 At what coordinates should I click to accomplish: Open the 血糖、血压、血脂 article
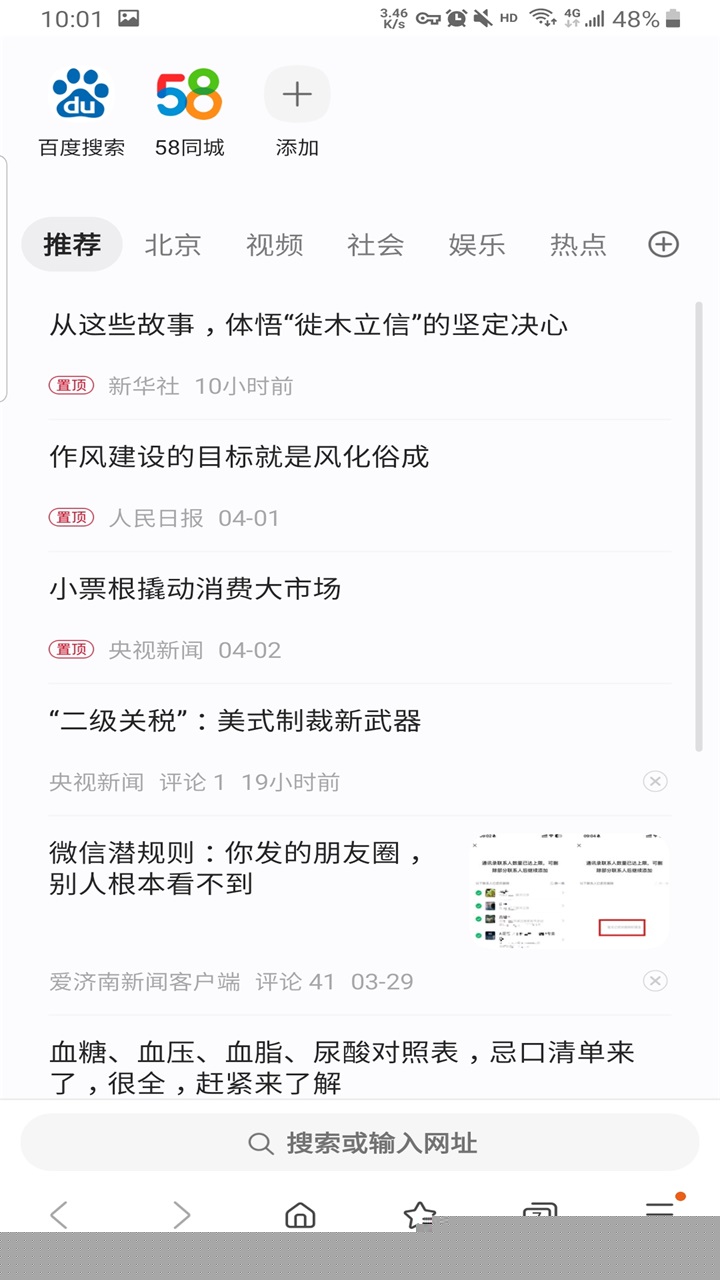tap(342, 1066)
